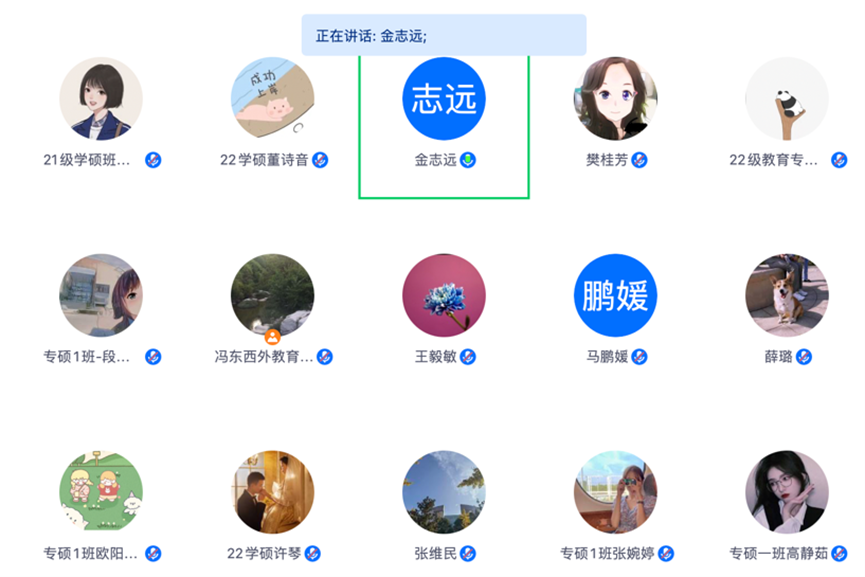Select participant 金志远 who is speaking

point(444,99)
